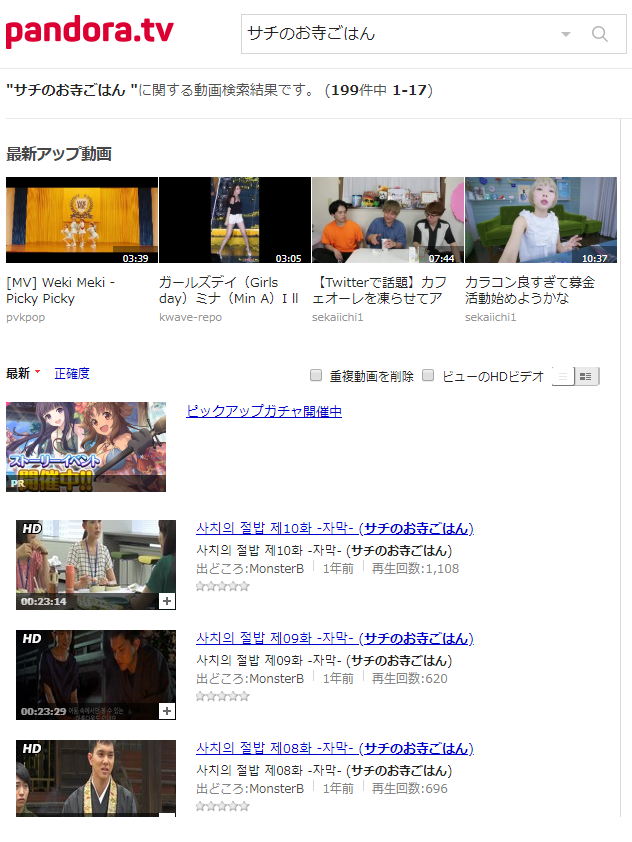Open the ストーリーイベント ad banner

click(86, 447)
